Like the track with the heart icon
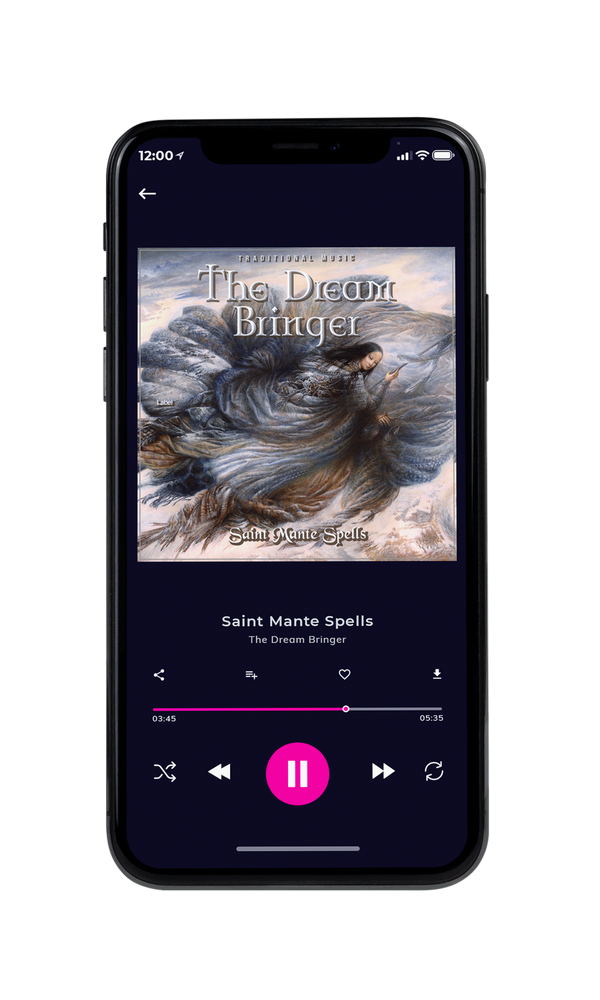This screenshot has width=600, height=1000. (344, 674)
